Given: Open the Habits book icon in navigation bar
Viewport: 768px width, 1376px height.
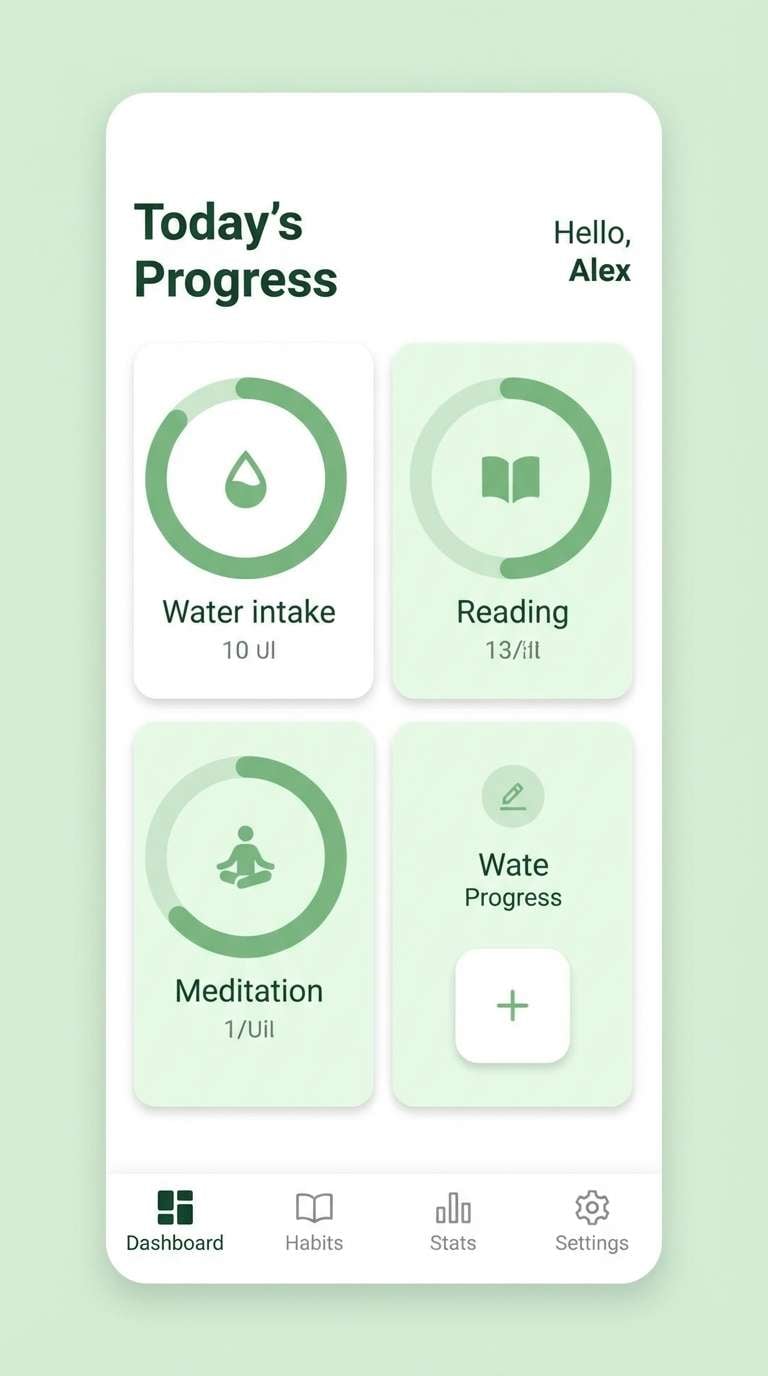Looking at the screenshot, I should pyautogui.click(x=314, y=1208).
